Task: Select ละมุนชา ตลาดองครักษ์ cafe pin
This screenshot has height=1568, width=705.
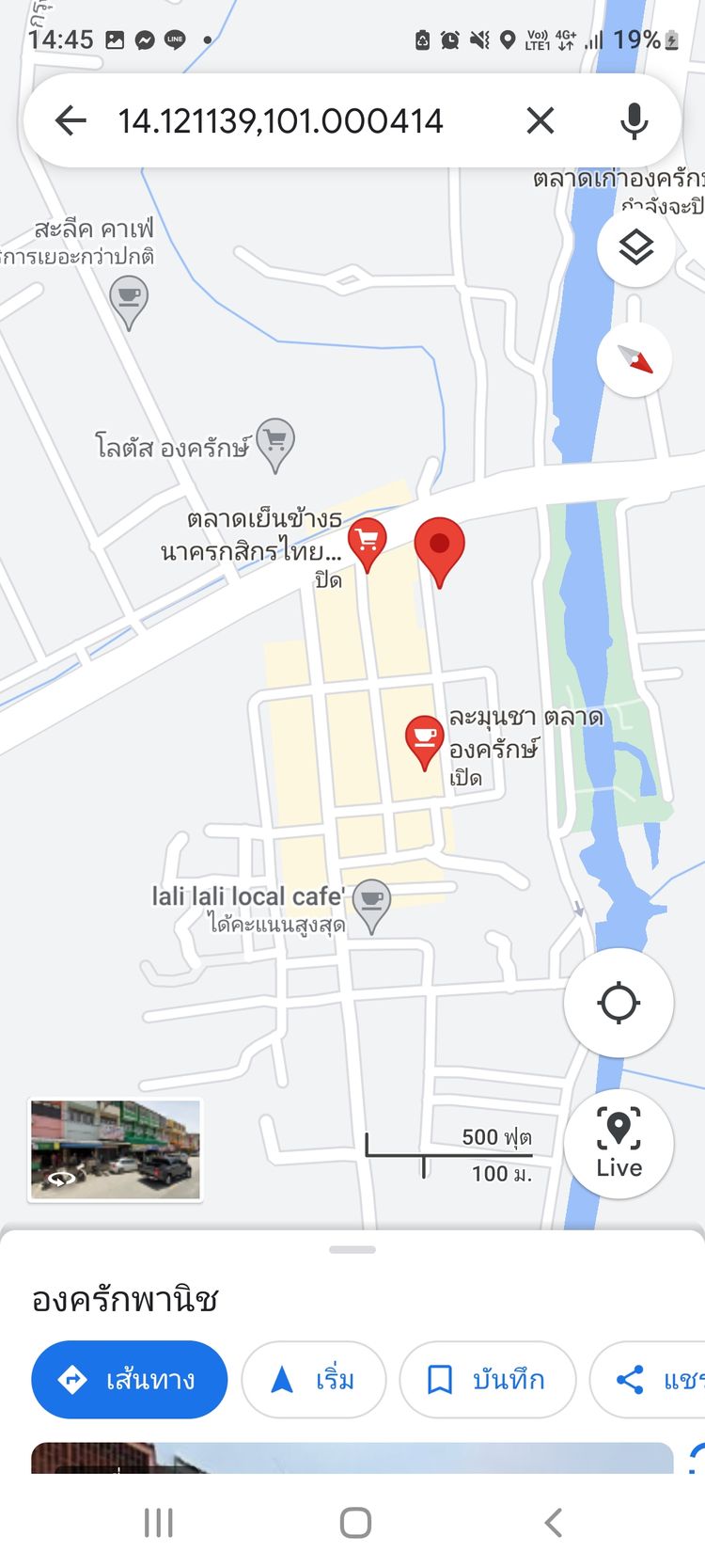Action: (424, 737)
